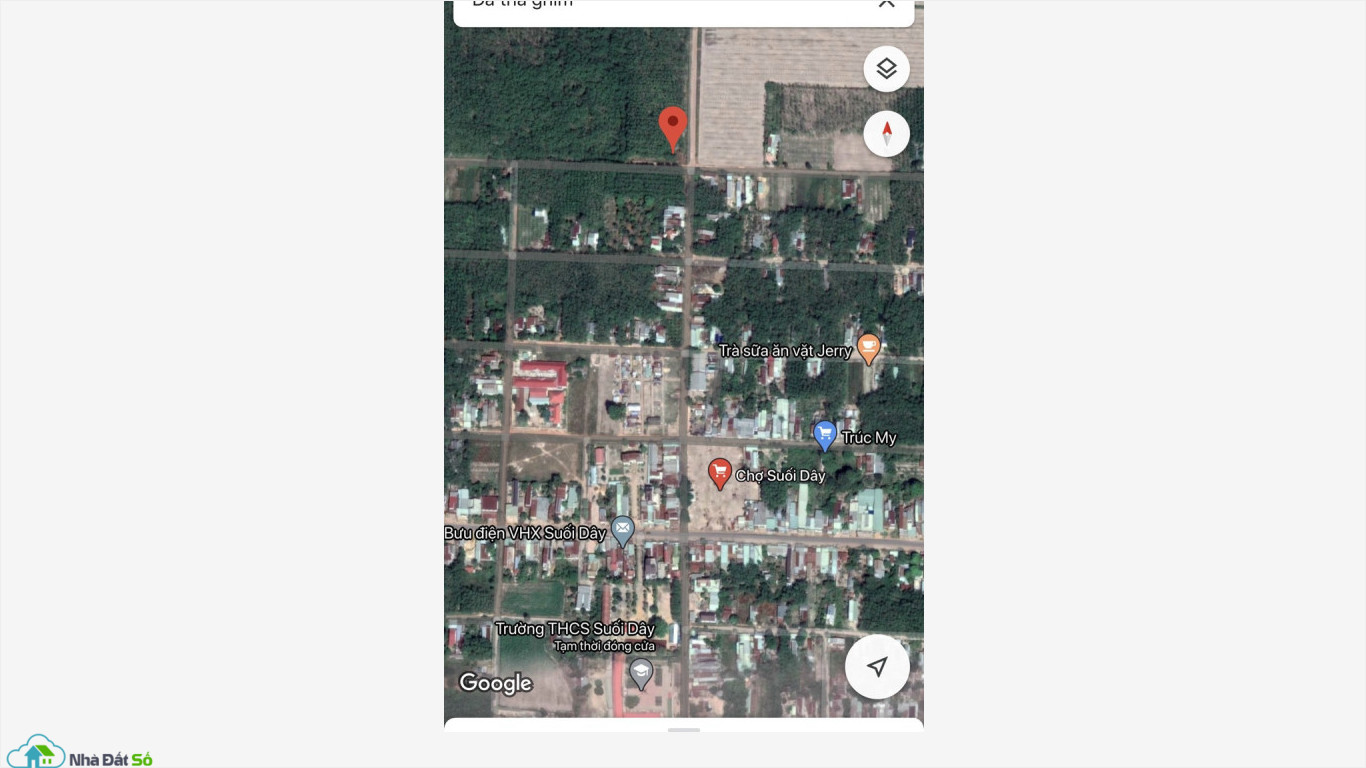
Task: Clear the dropped pin search
Action: pos(886,4)
